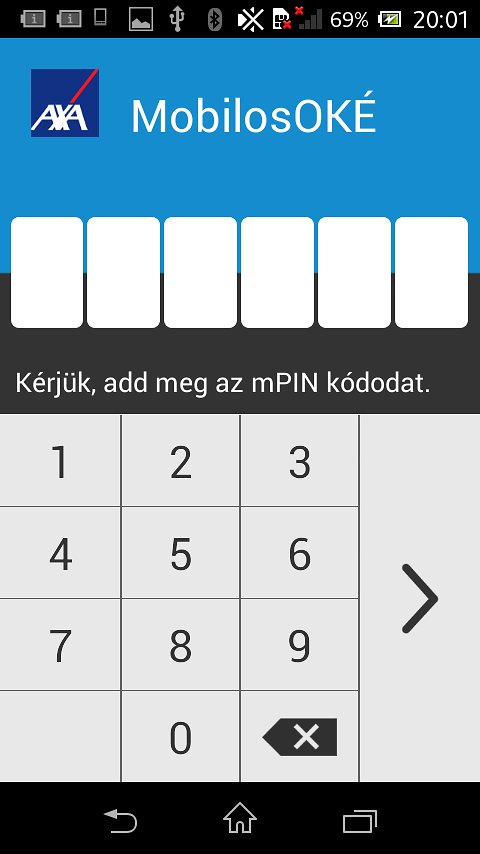Image resolution: width=480 pixels, height=854 pixels.
Task: Enter digit 7 on the keypad
Action: (x=60, y=645)
